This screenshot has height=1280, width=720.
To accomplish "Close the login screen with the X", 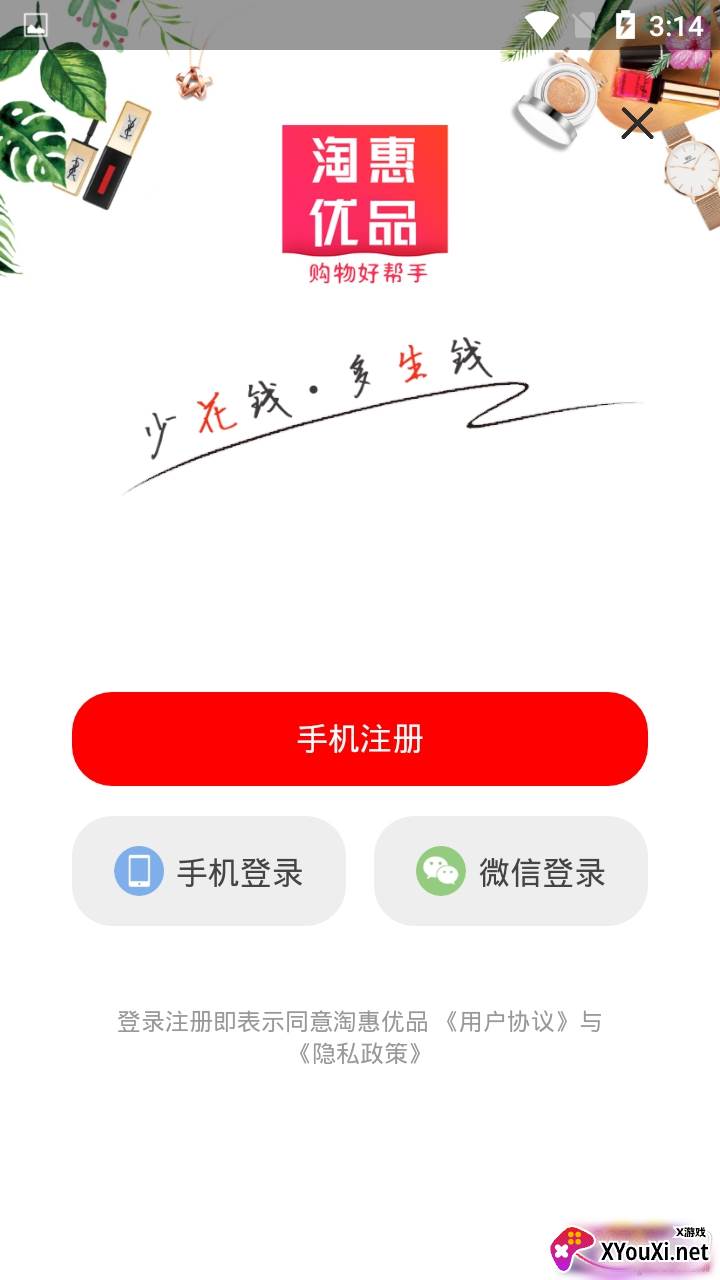I will [x=637, y=123].
